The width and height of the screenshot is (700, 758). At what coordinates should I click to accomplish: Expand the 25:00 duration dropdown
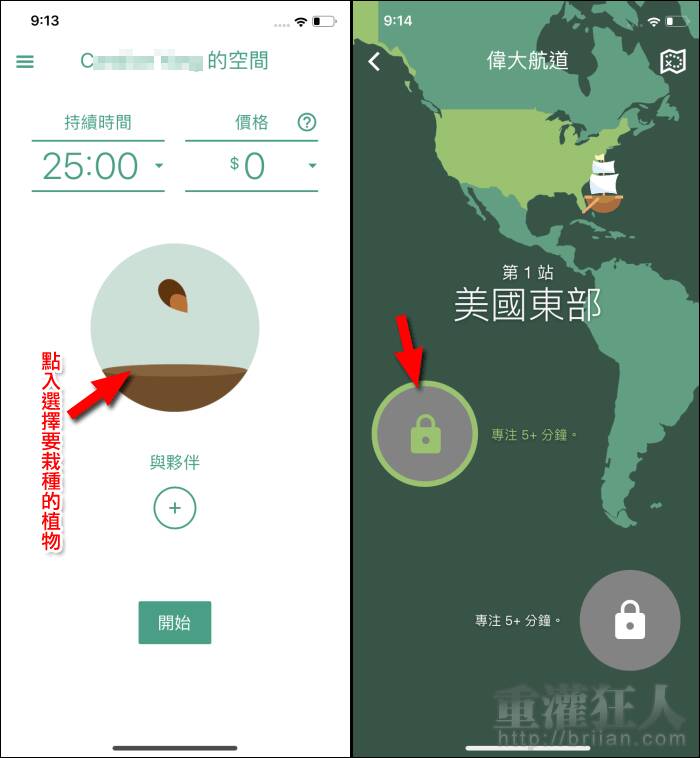tap(100, 166)
